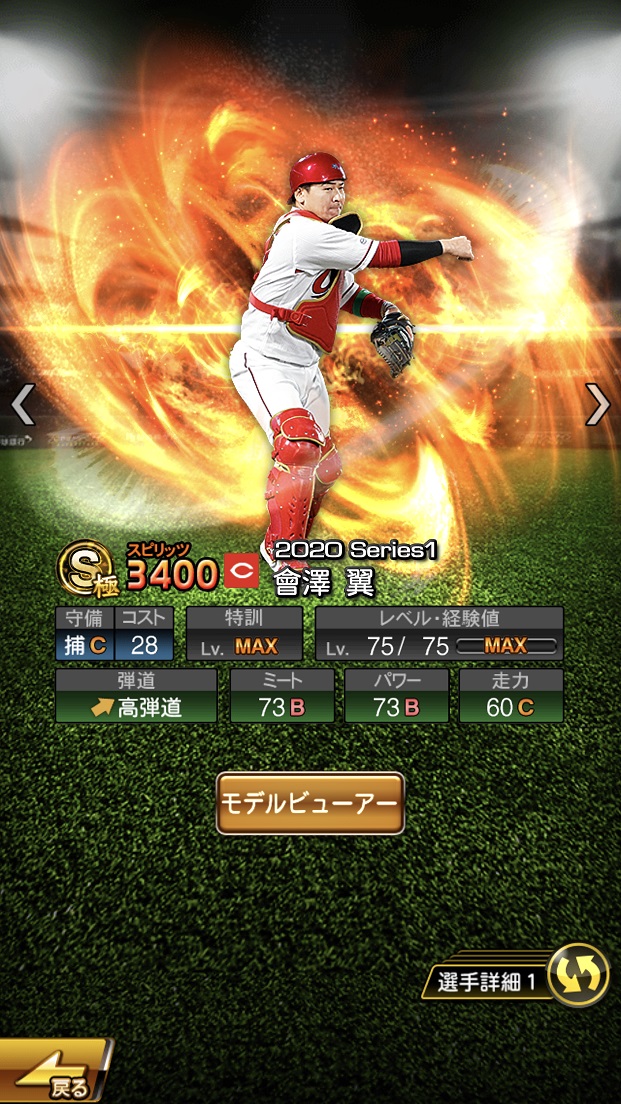Go to the previous player card
This screenshot has height=1104, width=621.
coord(22,404)
